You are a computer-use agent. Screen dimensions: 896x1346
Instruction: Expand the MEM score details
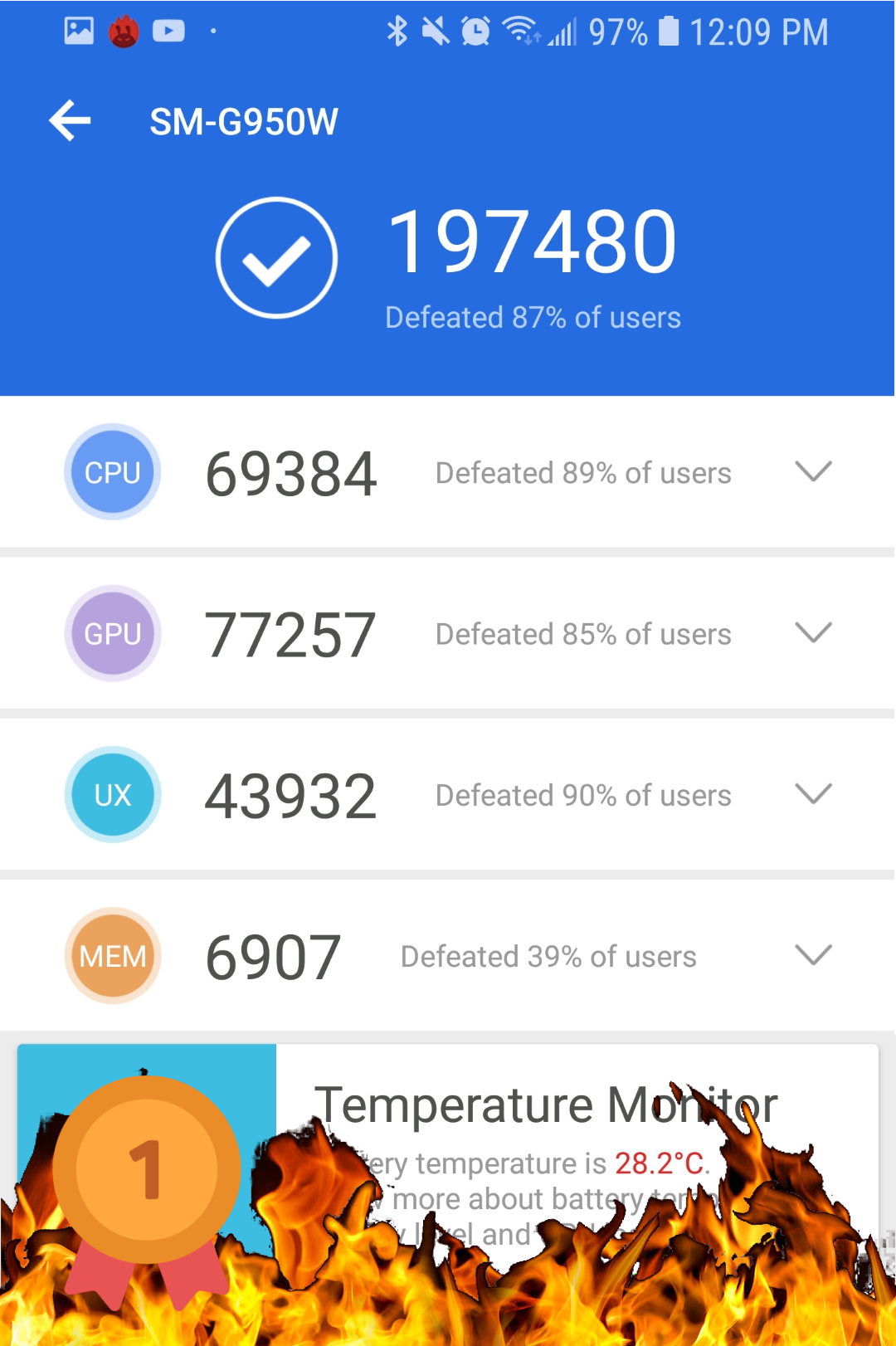pyautogui.click(x=812, y=955)
